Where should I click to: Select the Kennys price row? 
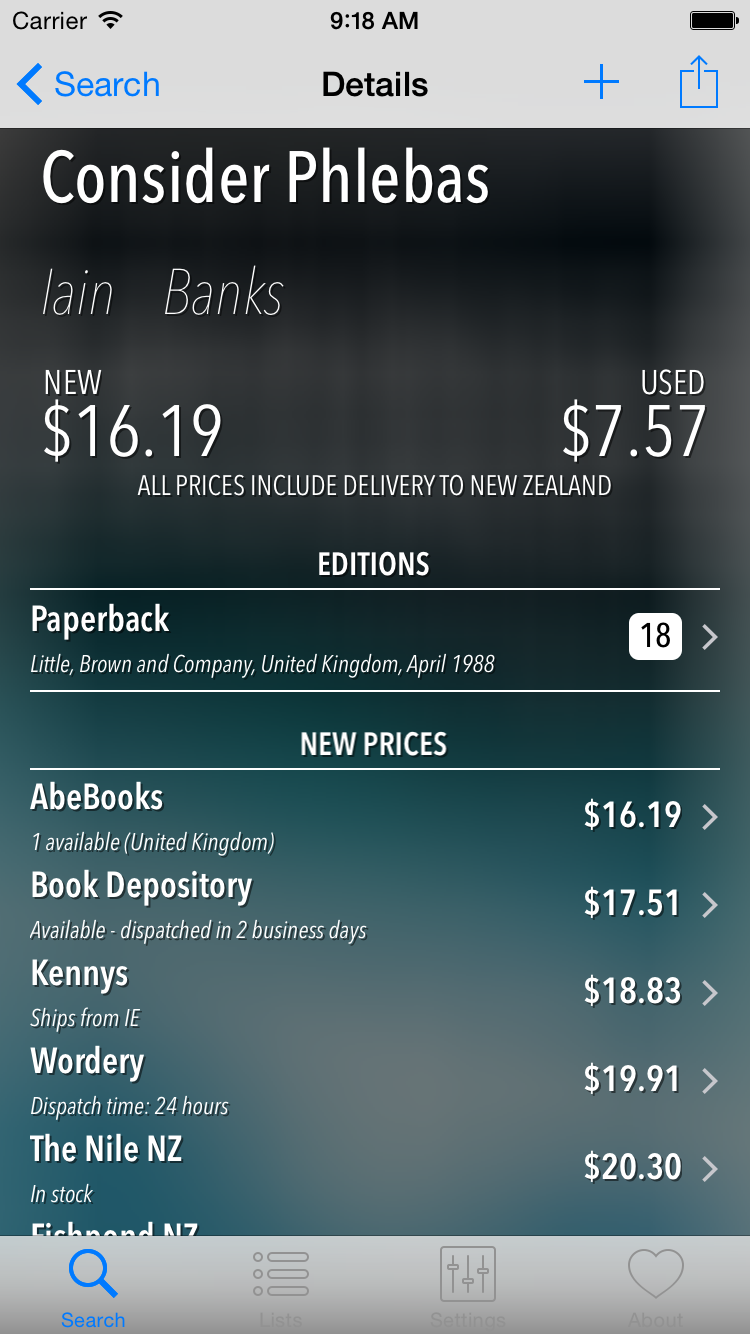coord(375,991)
